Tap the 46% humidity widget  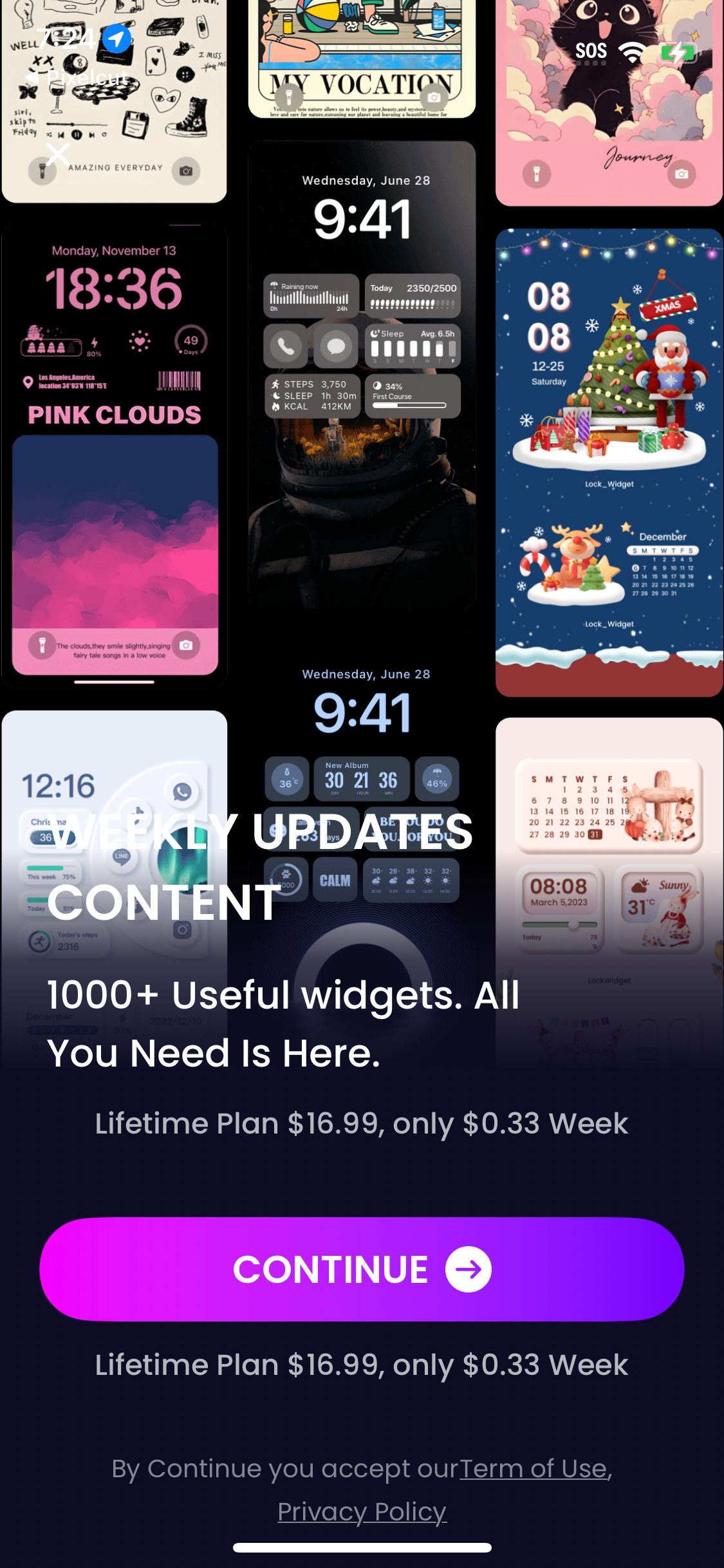point(436,779)
